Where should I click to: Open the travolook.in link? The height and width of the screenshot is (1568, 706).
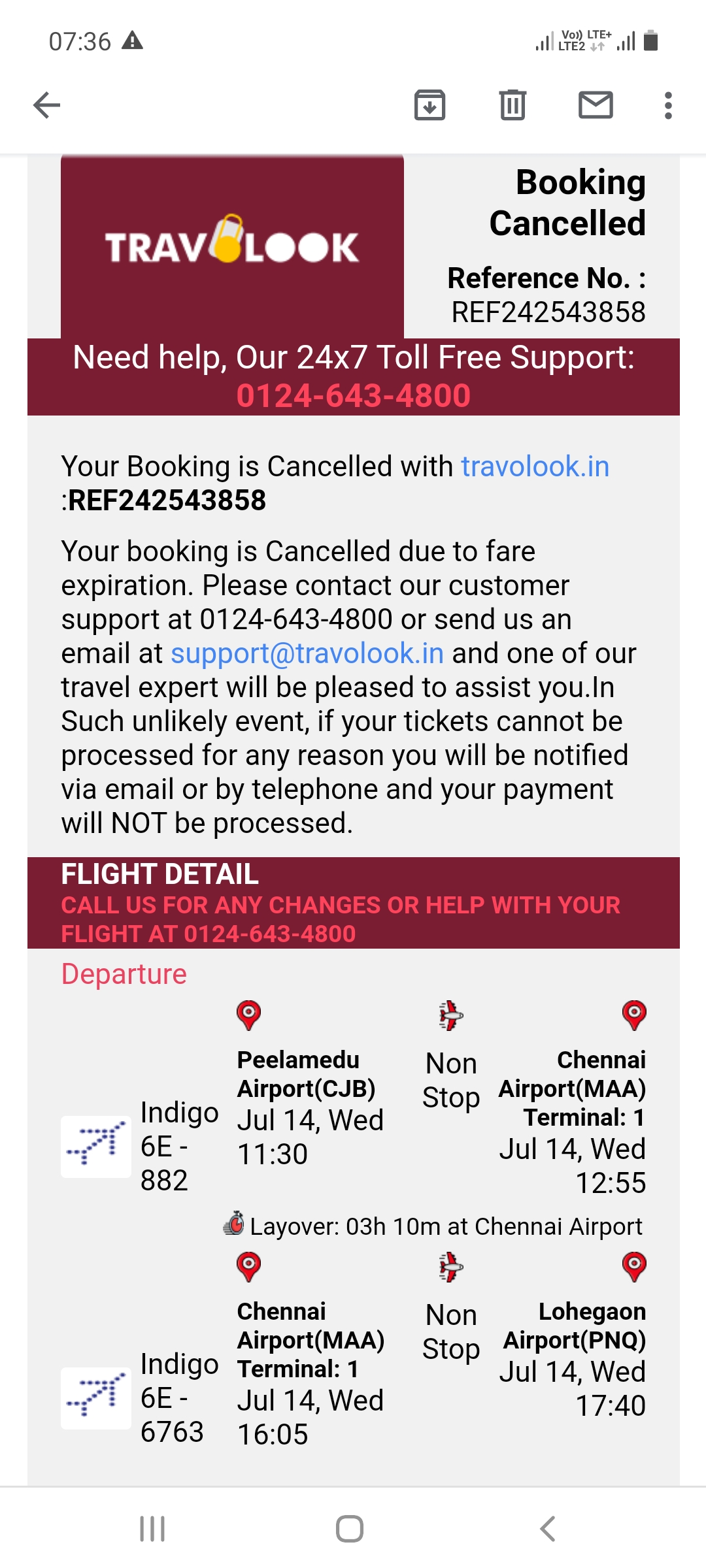[x=535, y=466]
